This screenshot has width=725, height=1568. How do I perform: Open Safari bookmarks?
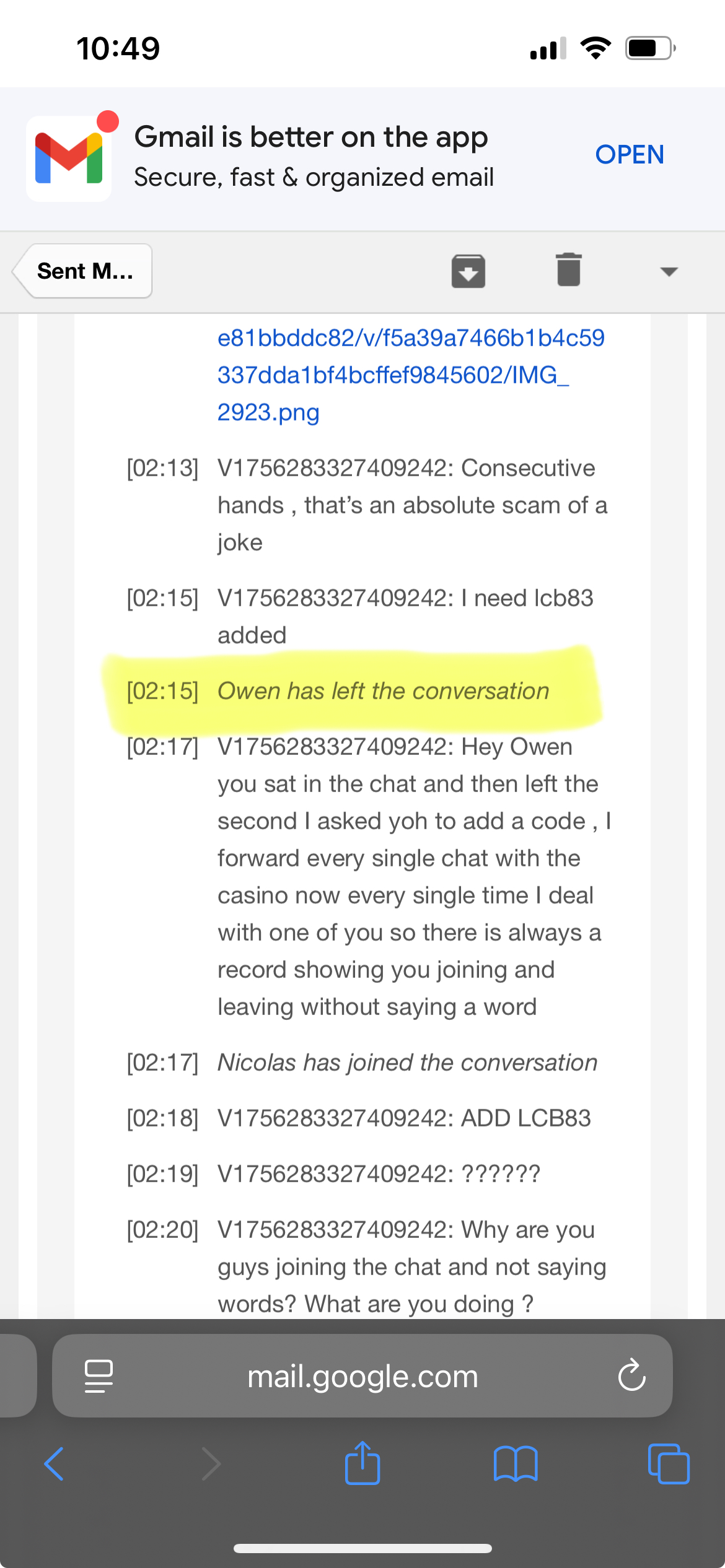[515, 1464]
